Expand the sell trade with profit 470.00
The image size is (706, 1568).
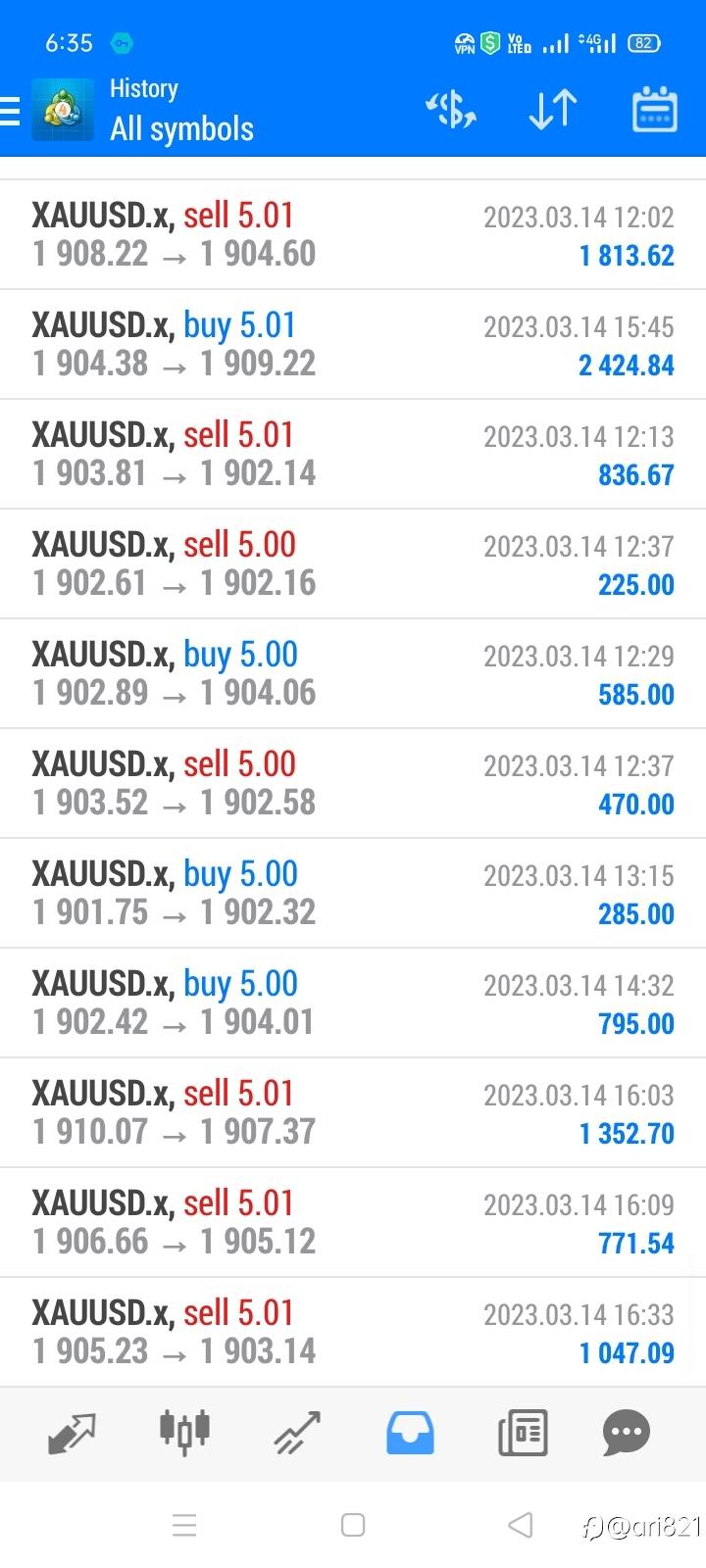point(353,784)
